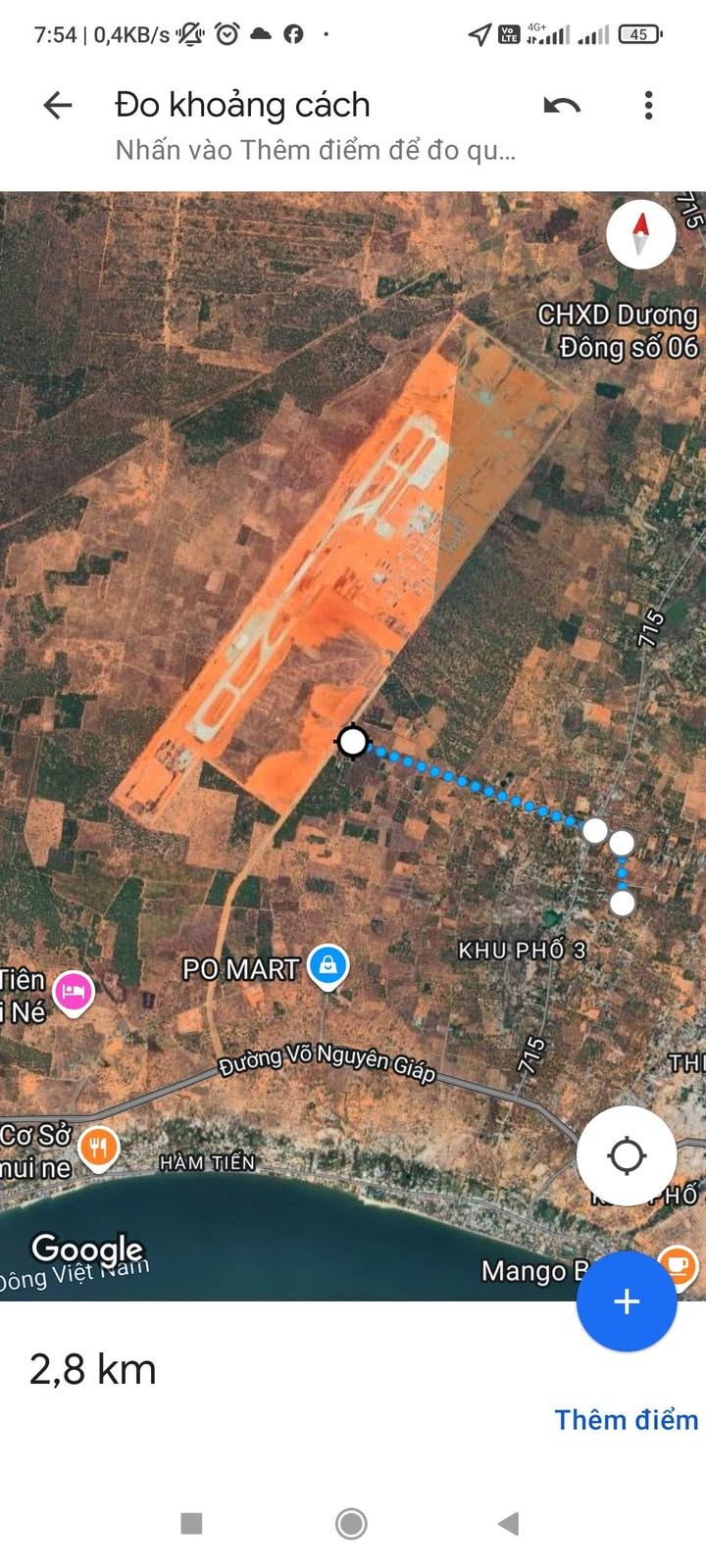This screenshot has height=1568, width=706.
Task: Go to the phone's home screen
Action: coord(351,1523)
